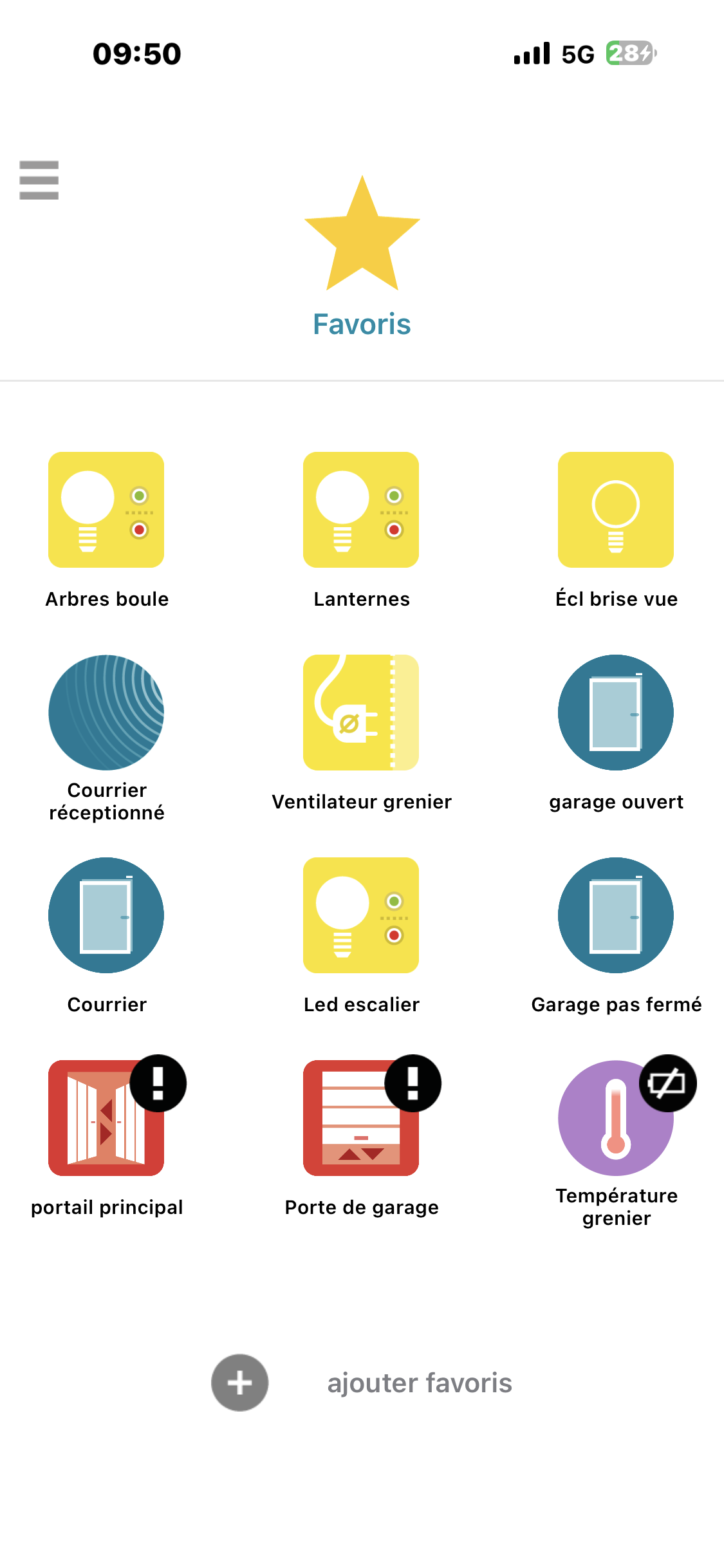Open the Arbres boule light tile
Screen dimensions: 724x1568
click(x=106, y=510)
